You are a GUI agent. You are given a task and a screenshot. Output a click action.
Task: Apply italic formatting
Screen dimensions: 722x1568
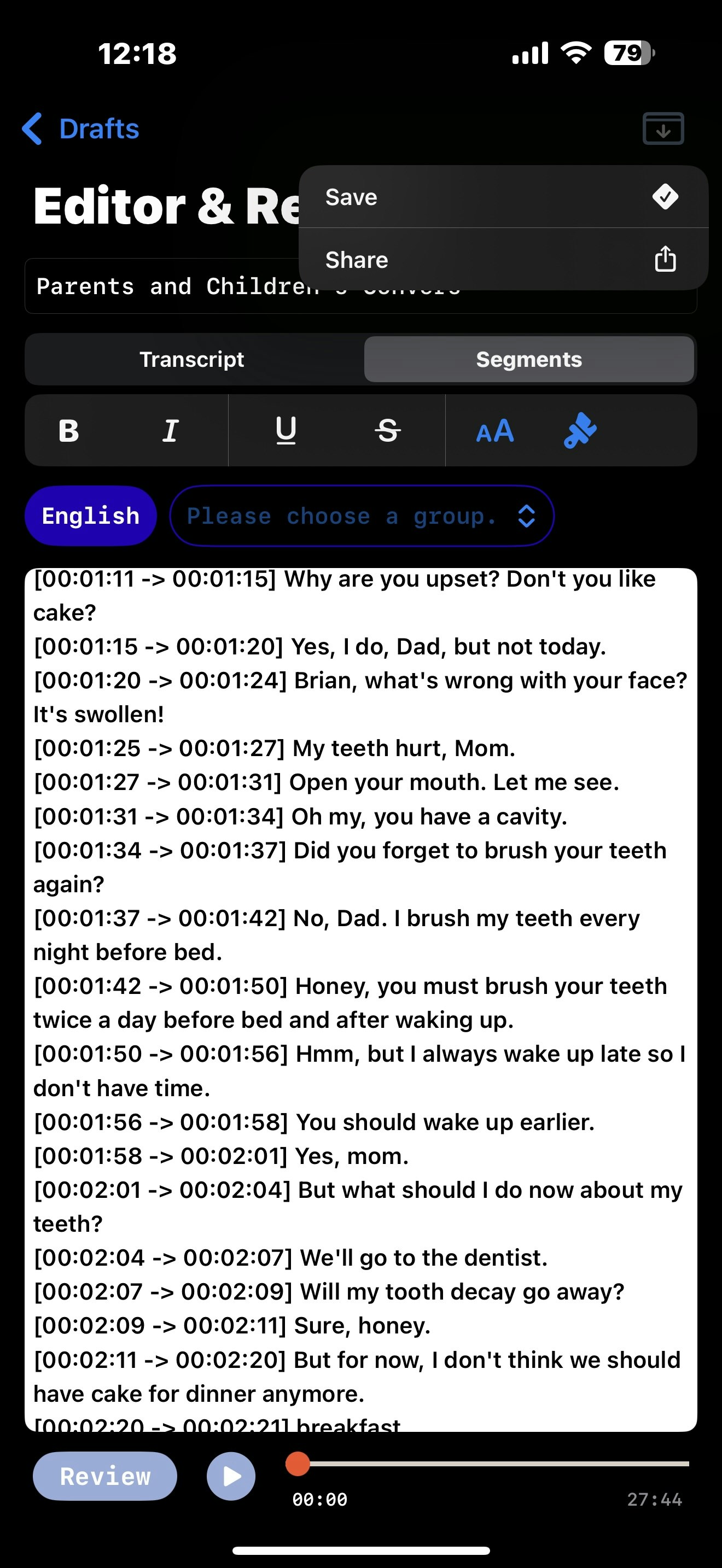[x=171, y=430]
